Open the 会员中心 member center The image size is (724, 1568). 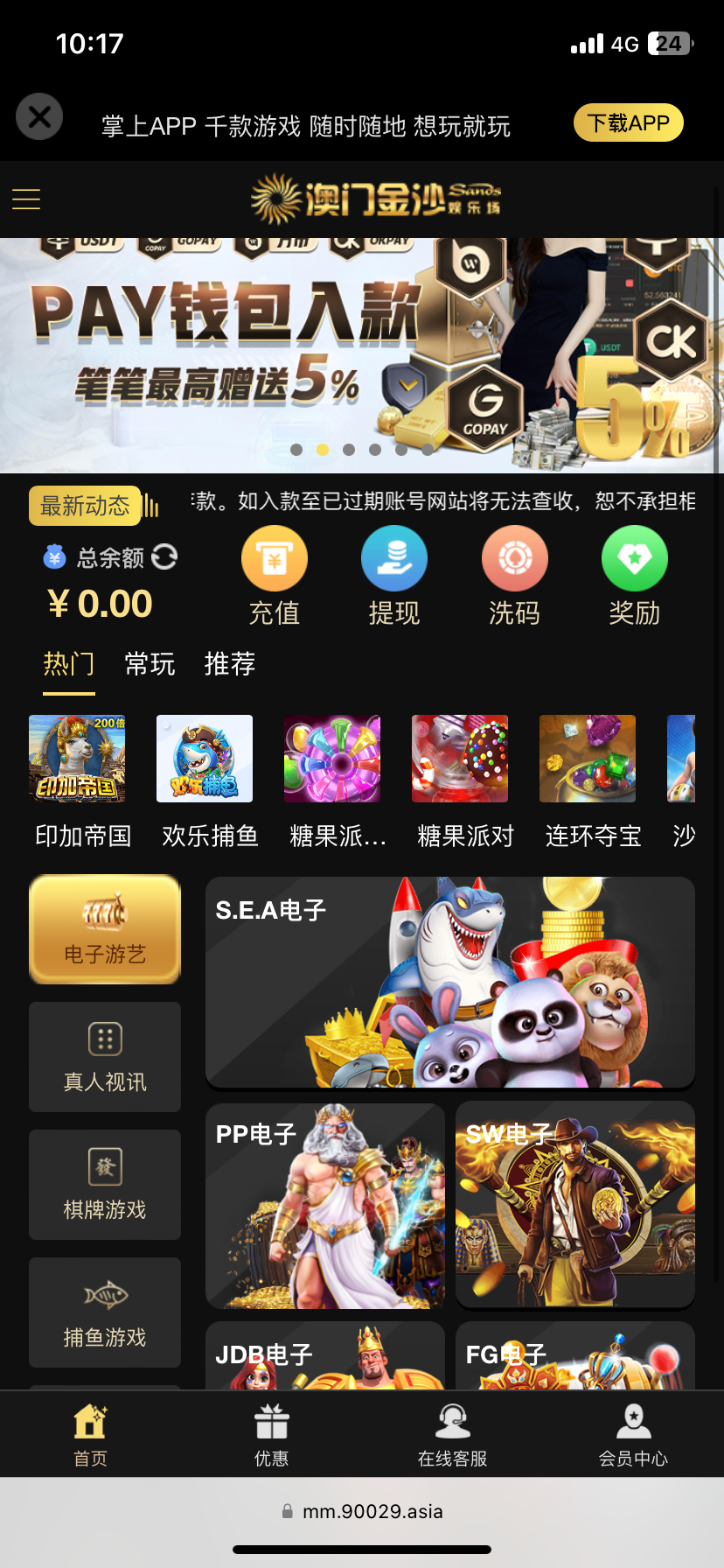(633, 1432)
